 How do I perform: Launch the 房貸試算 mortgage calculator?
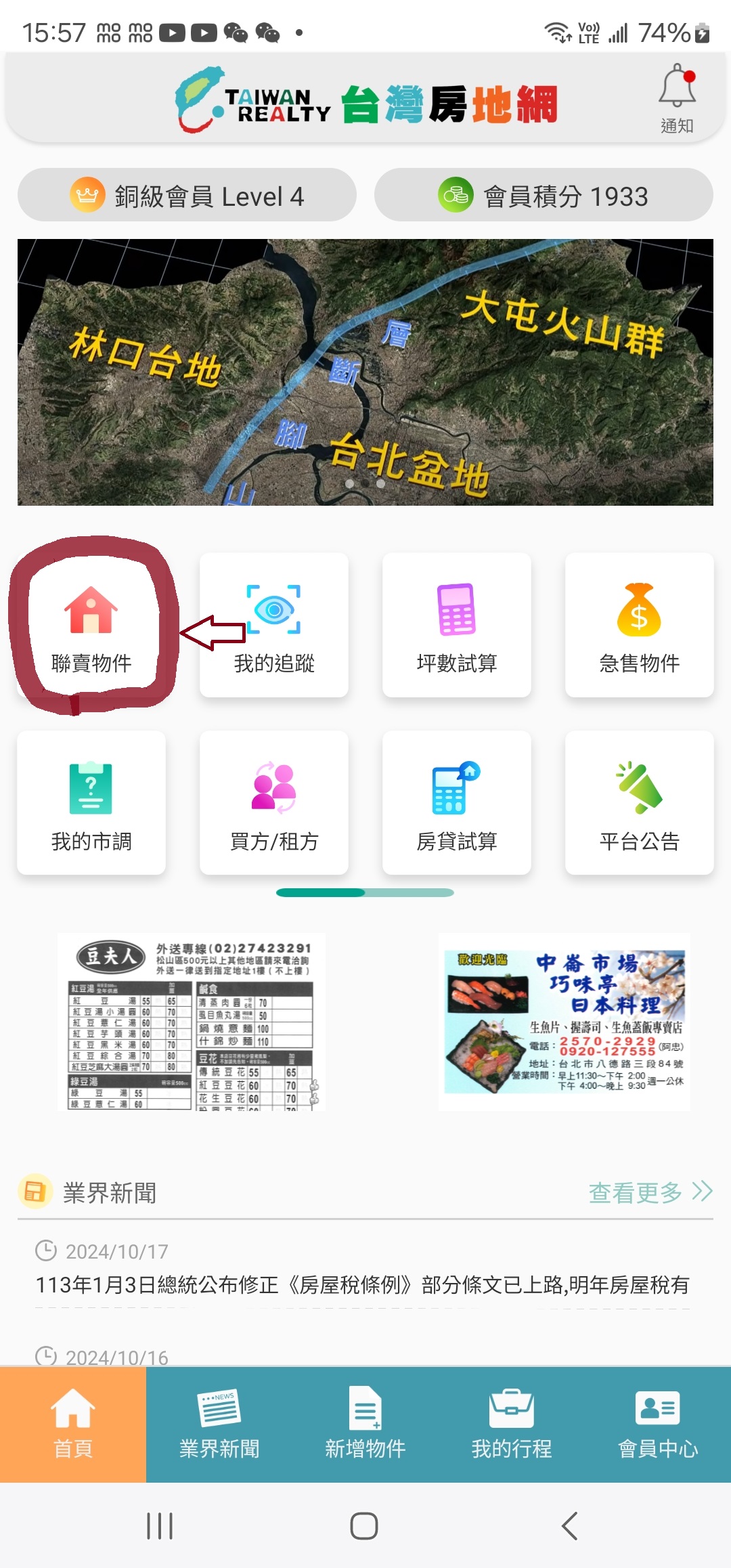point(457,803)
